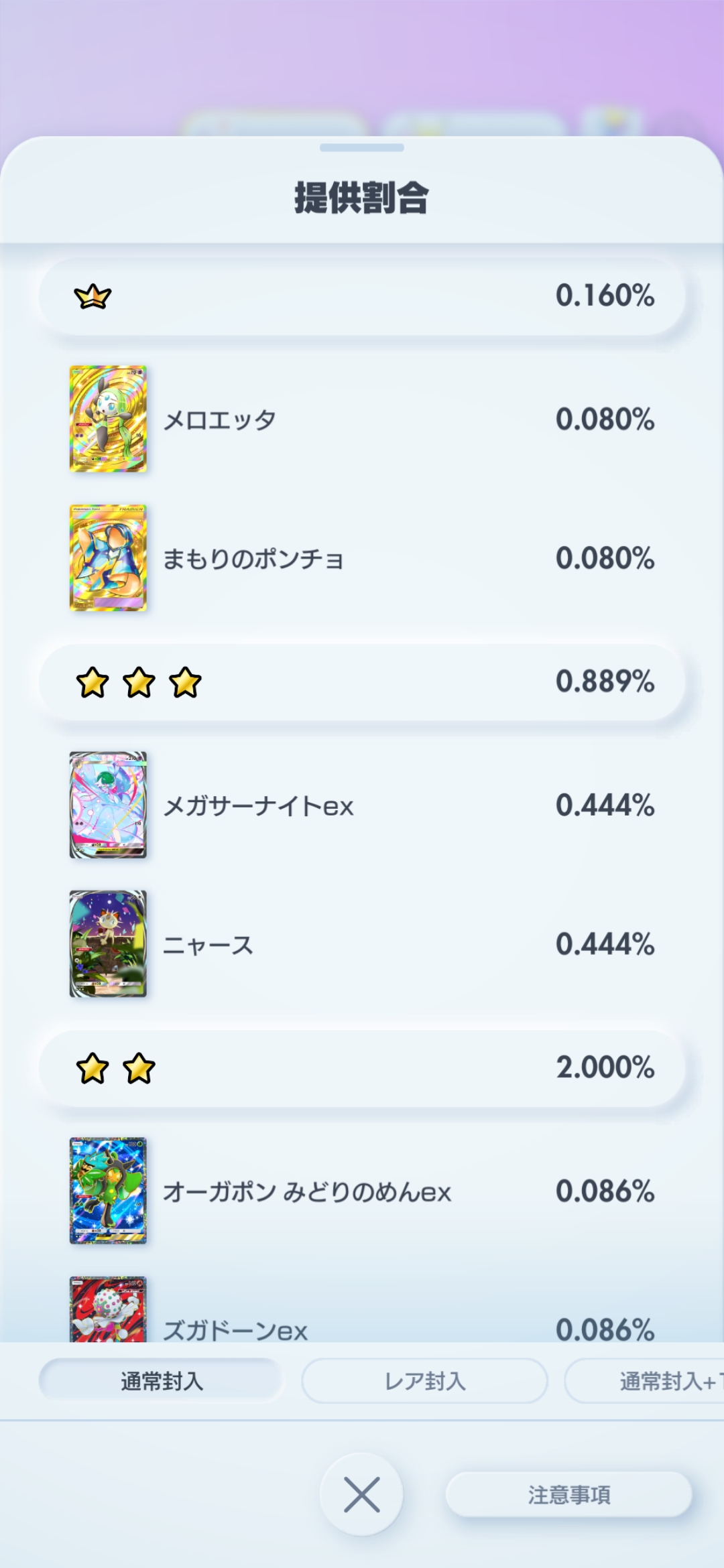The height and width of the screenshot is (1568, 724).
Task: Open the ニャース card
Action: (108, 944)
